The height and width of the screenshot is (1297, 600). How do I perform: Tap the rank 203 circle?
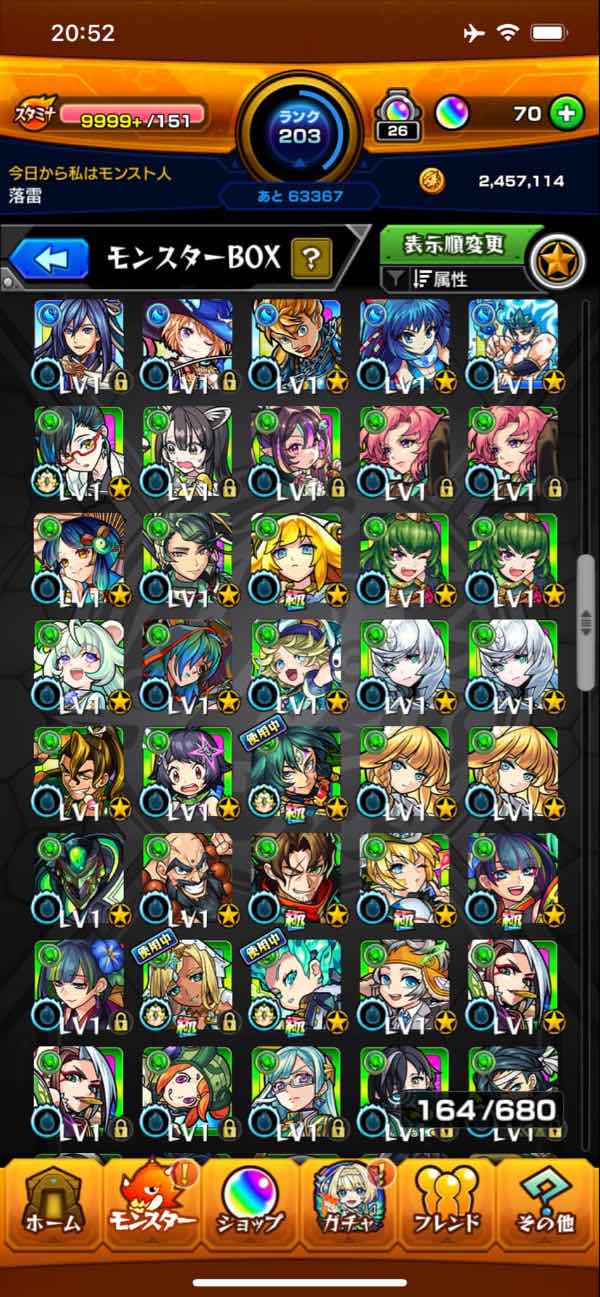click(x=299, y=126)
